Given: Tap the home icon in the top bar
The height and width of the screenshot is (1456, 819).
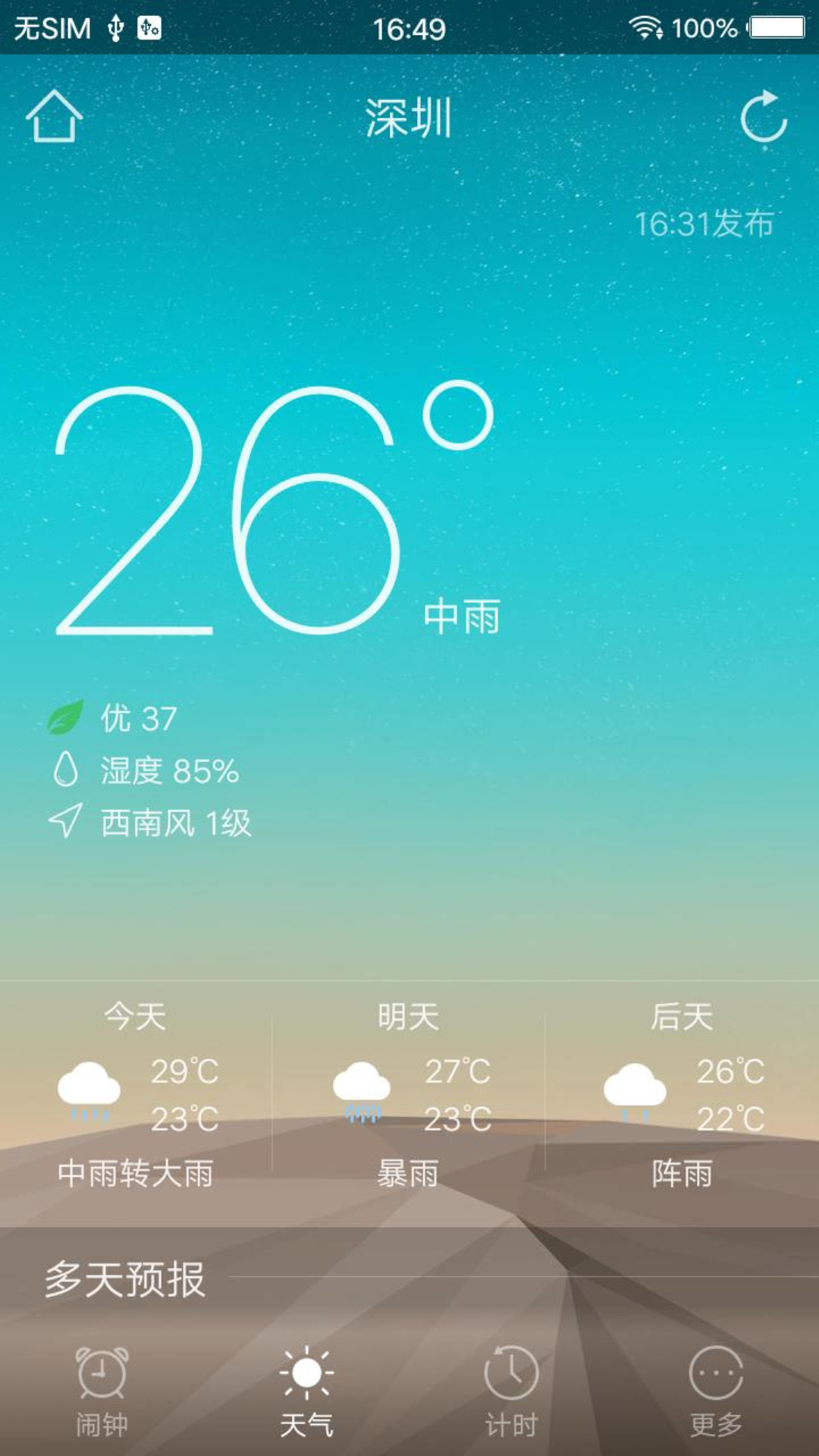Looking at the screenshot, I should coord(54,117).
